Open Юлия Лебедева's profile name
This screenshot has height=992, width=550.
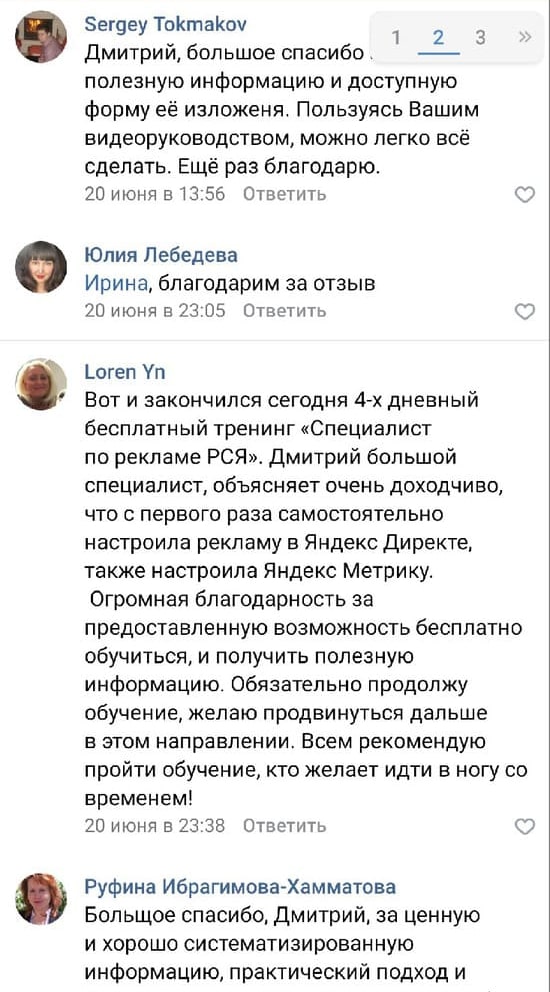pos(161,255)
